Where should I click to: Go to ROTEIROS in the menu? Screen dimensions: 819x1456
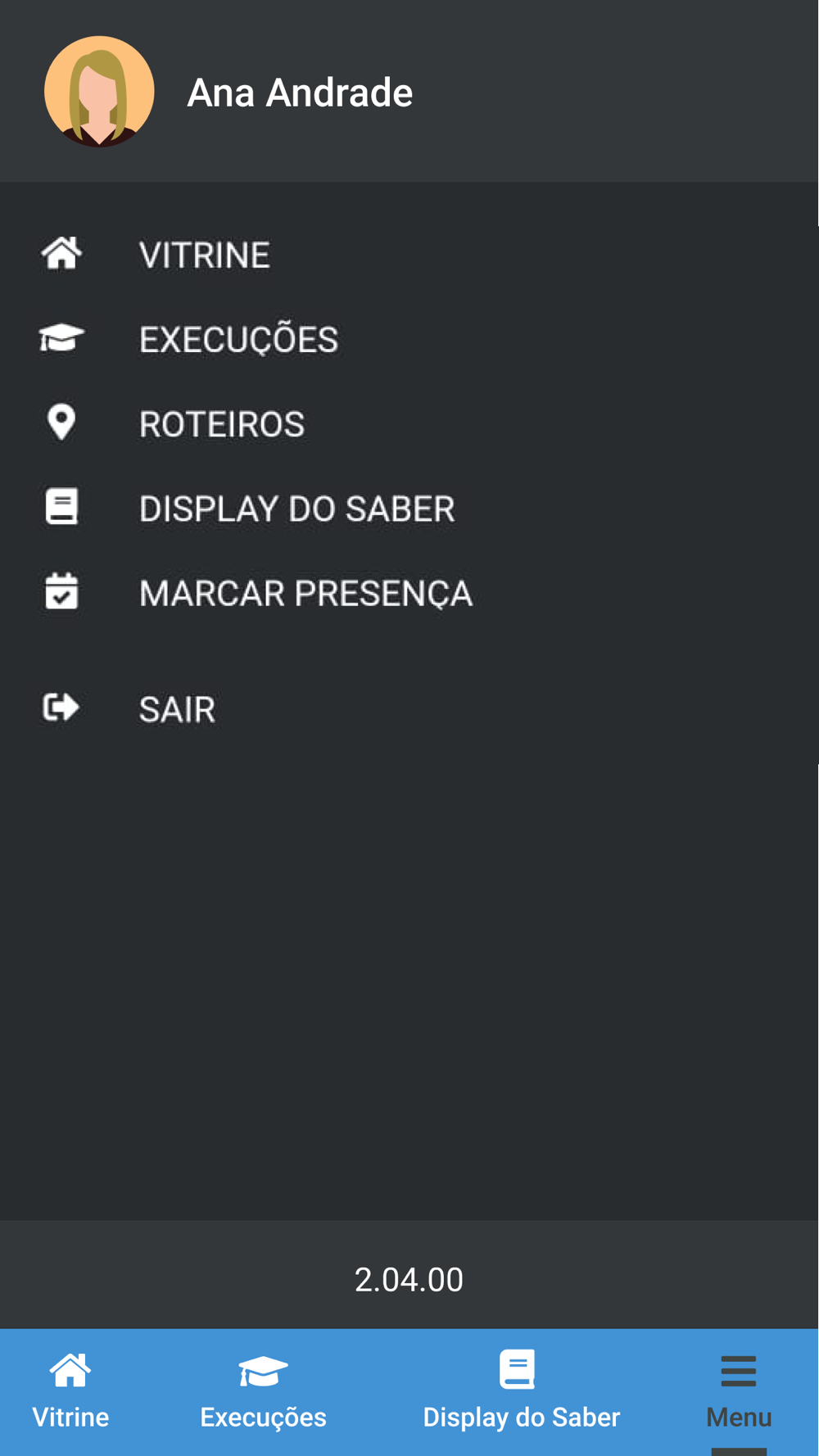coord(409,424)
